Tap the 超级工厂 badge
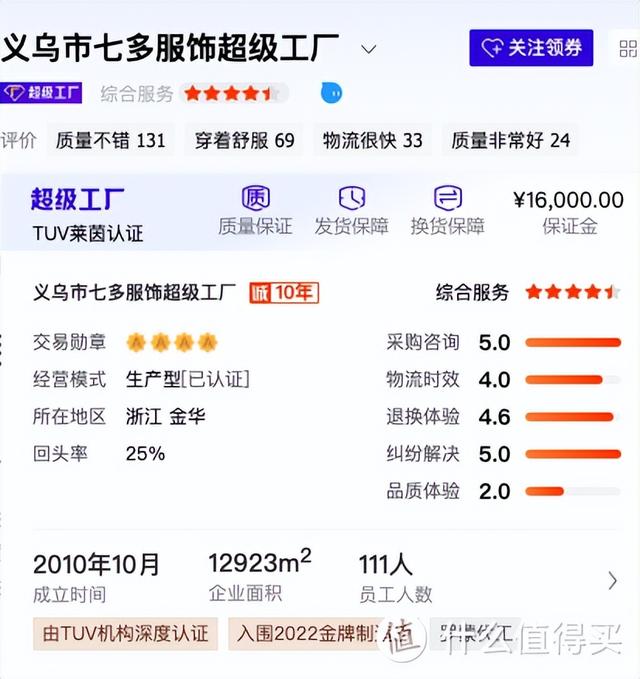Viewport: 640px width, 679px height. pyautogui.click(x=42, y=93)
